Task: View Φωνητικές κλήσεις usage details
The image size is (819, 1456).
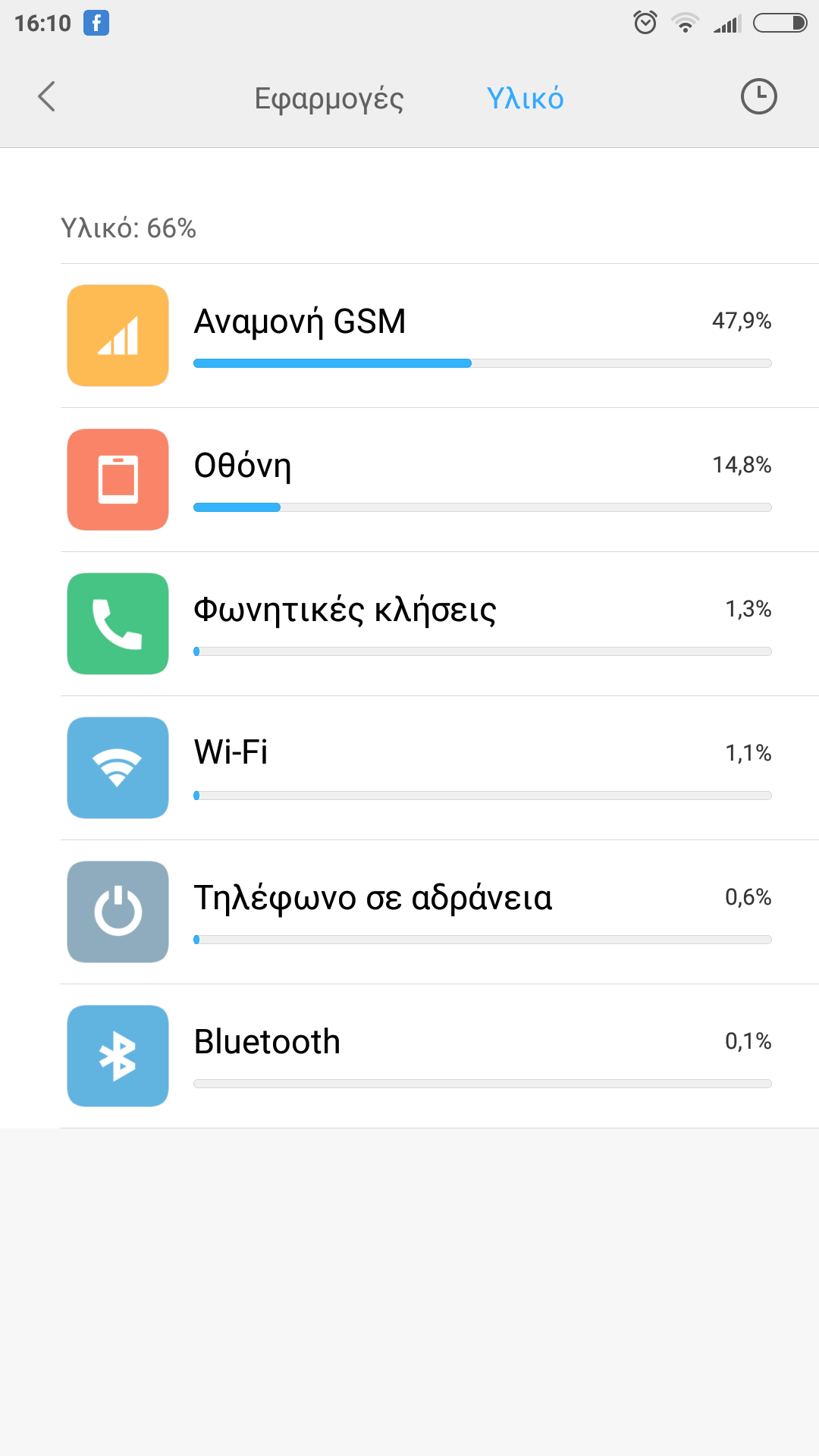Action: point(440,624)
